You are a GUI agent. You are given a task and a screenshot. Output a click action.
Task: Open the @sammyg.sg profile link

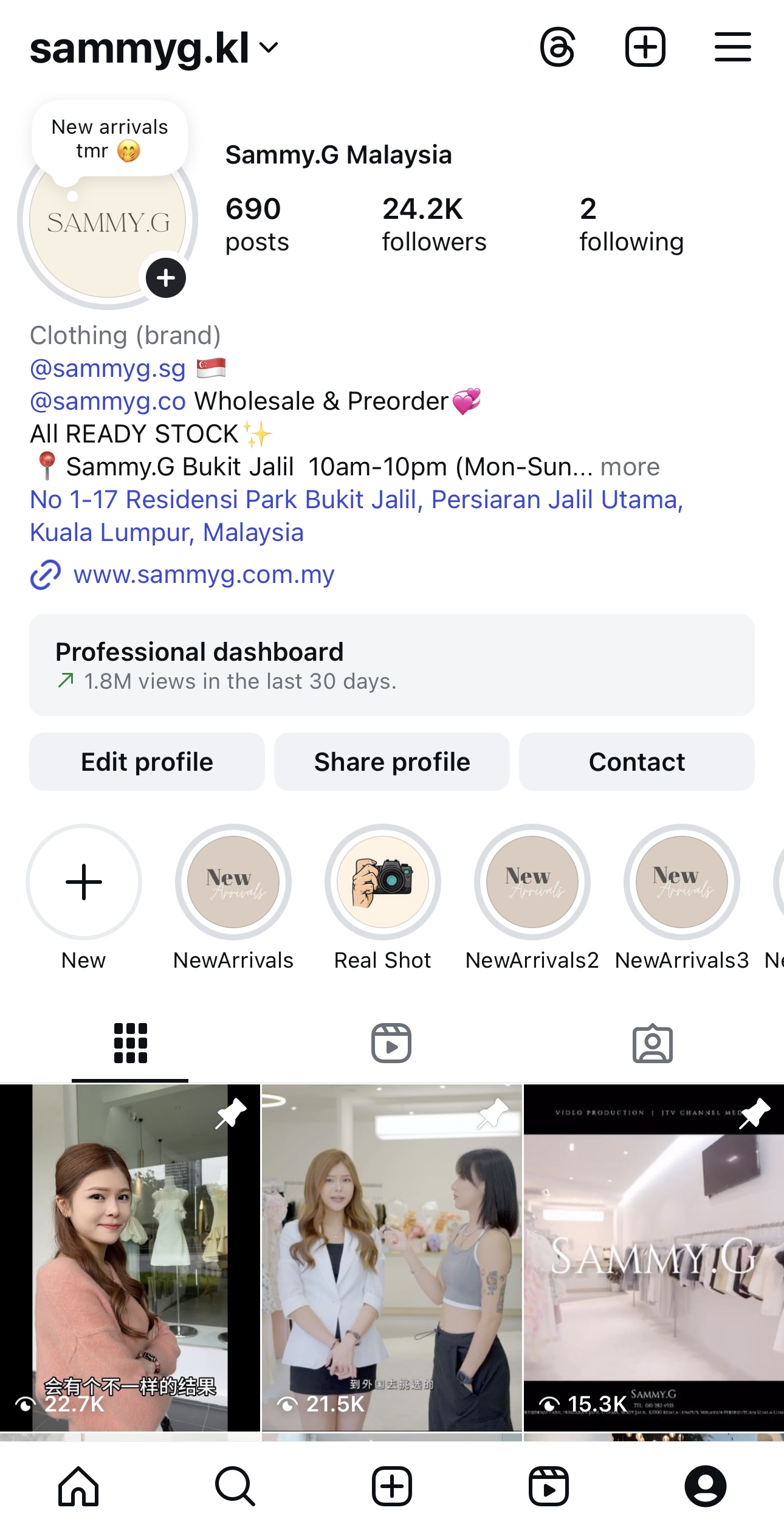click(108, 368)
